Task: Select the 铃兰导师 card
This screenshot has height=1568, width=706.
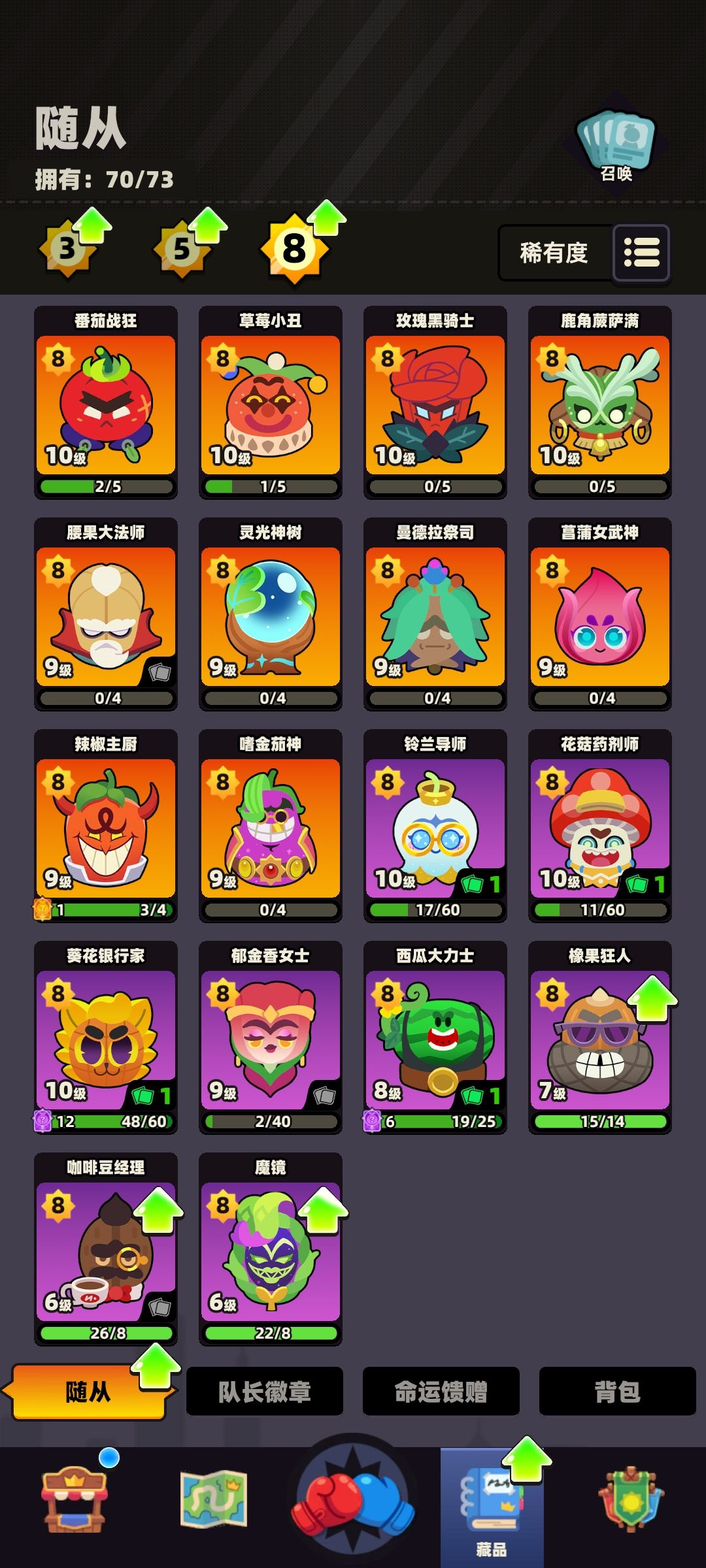Action: pyautogui.click(x=435, y=826)
